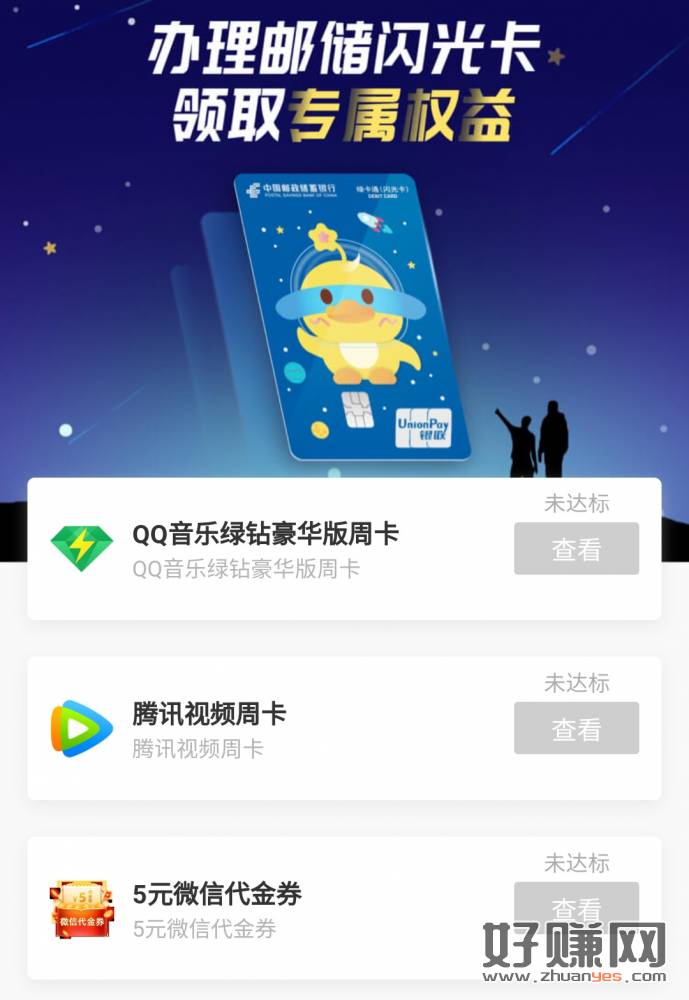Tap 查看 for QQ音乐绿钻豪华版周卡

[x=576, y=548]
